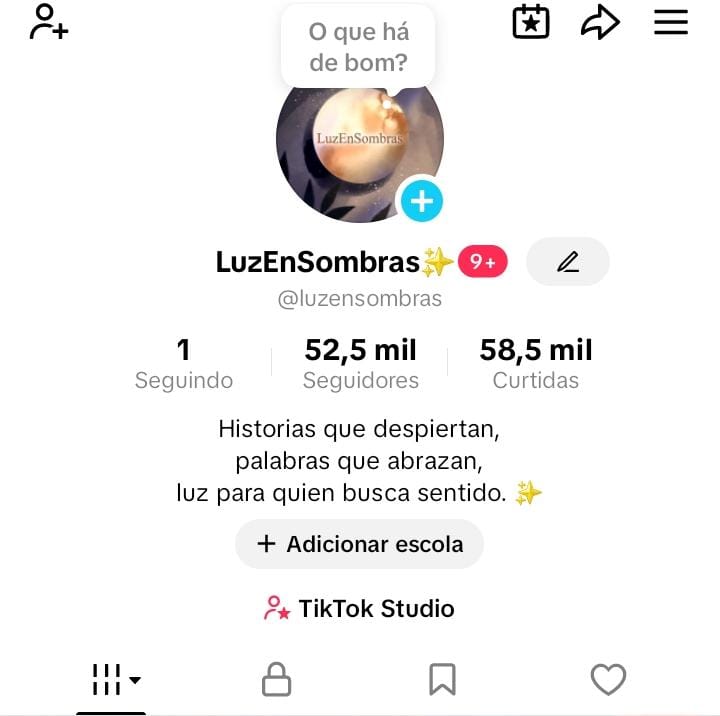Screen dimensions: 720x716
Task: Open the Curtidas count
Action: pyautogui.click(x=536, y=363)
